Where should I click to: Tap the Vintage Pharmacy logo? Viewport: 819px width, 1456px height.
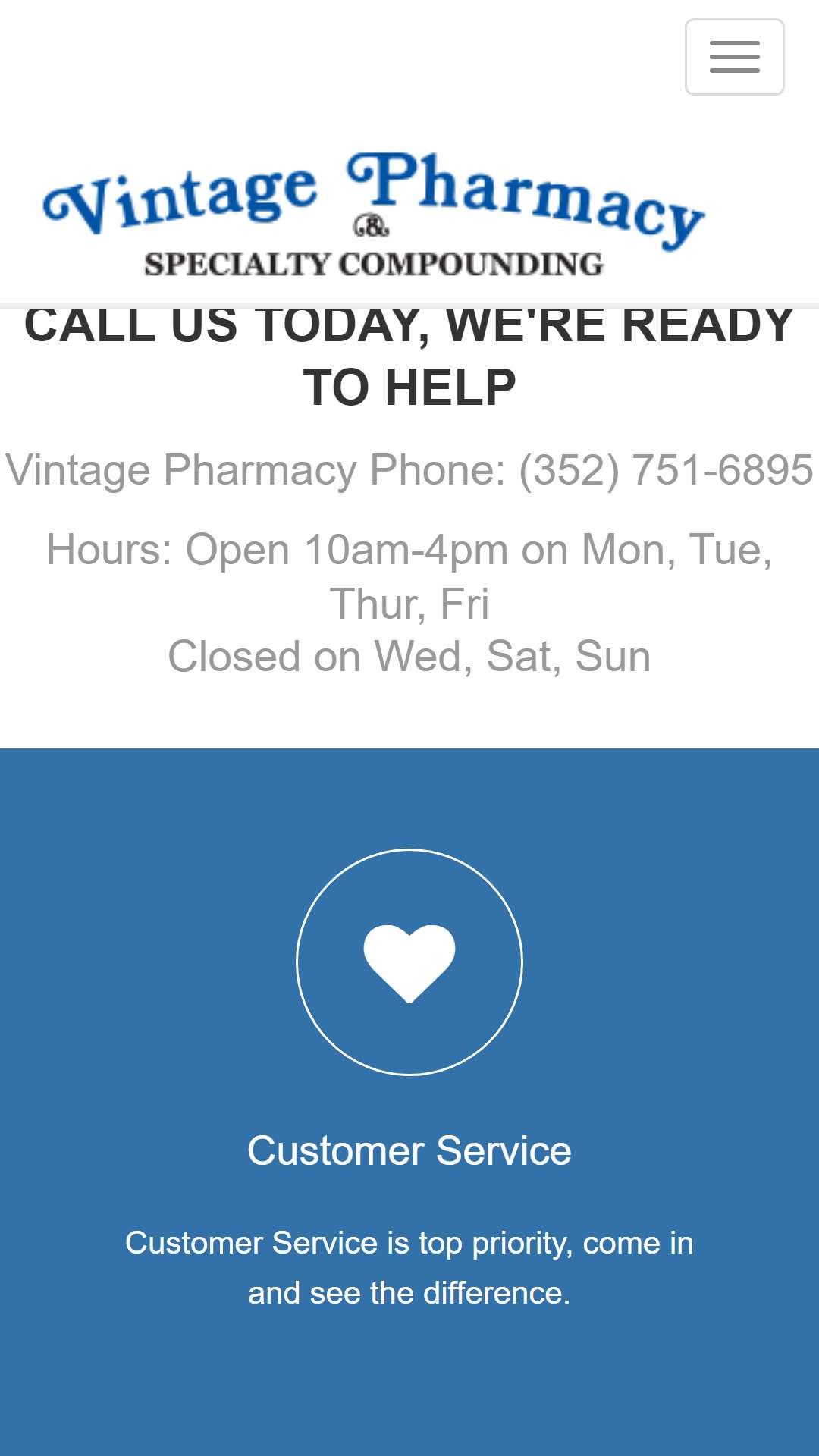tap(374, 214)
